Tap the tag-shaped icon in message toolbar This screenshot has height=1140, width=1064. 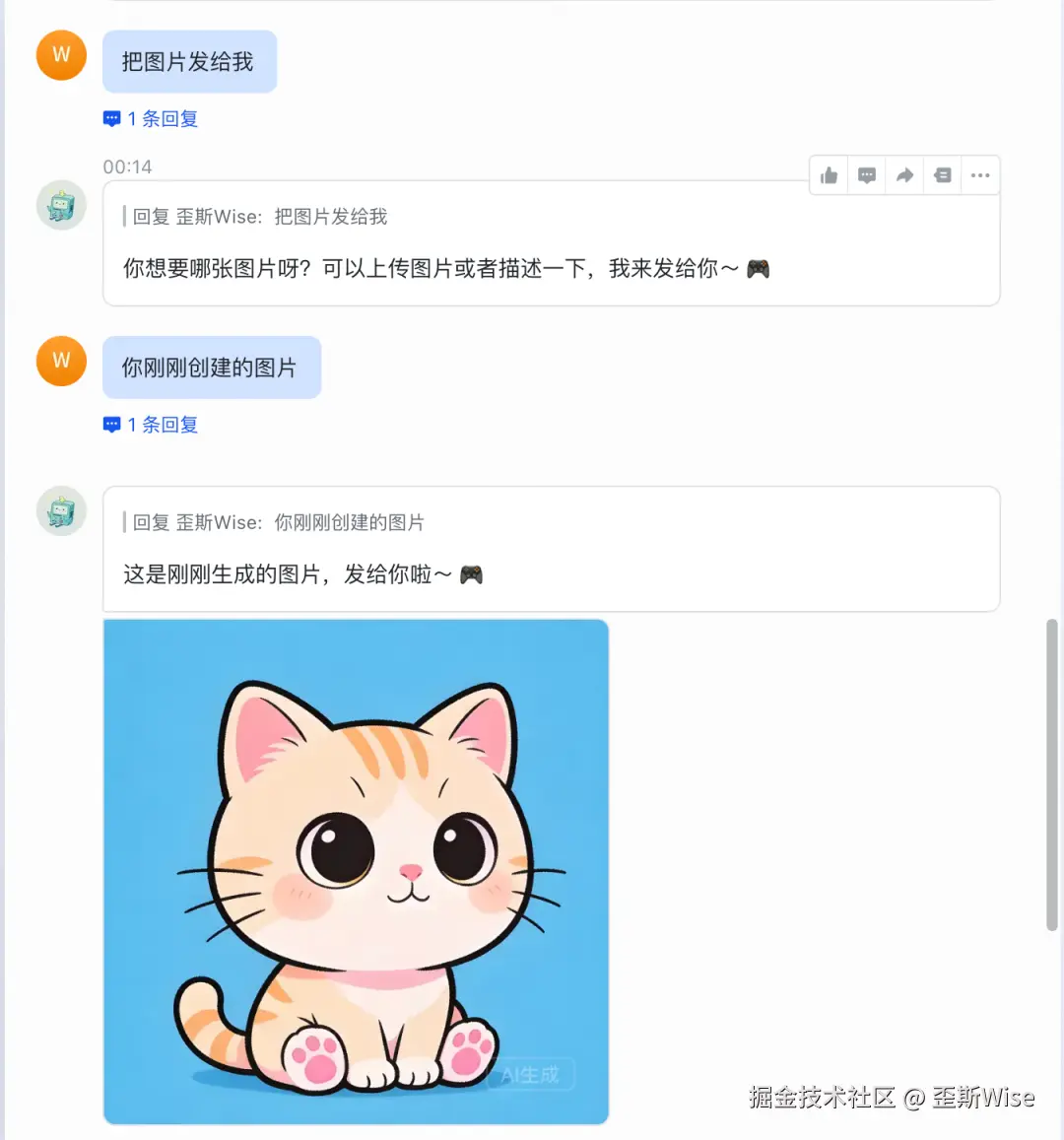coord(943,175)
